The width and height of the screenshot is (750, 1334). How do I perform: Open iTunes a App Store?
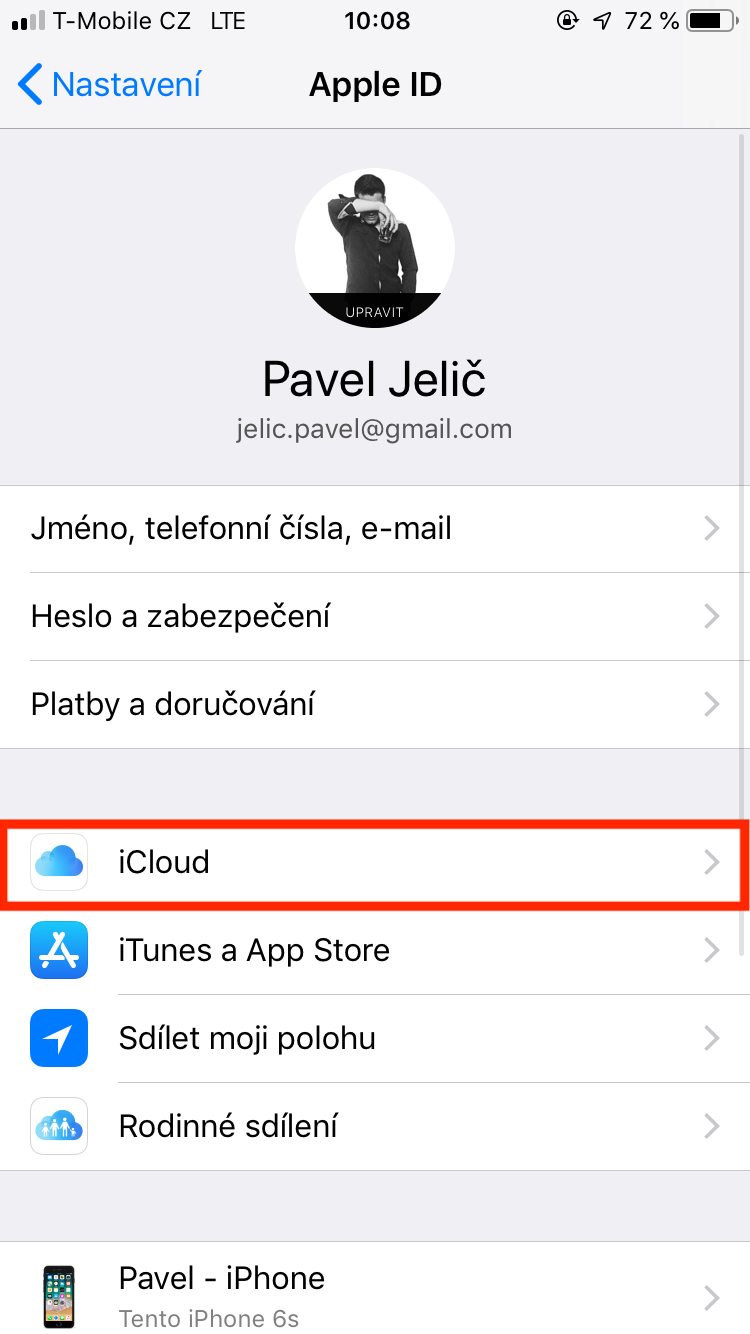pos(375,950)
